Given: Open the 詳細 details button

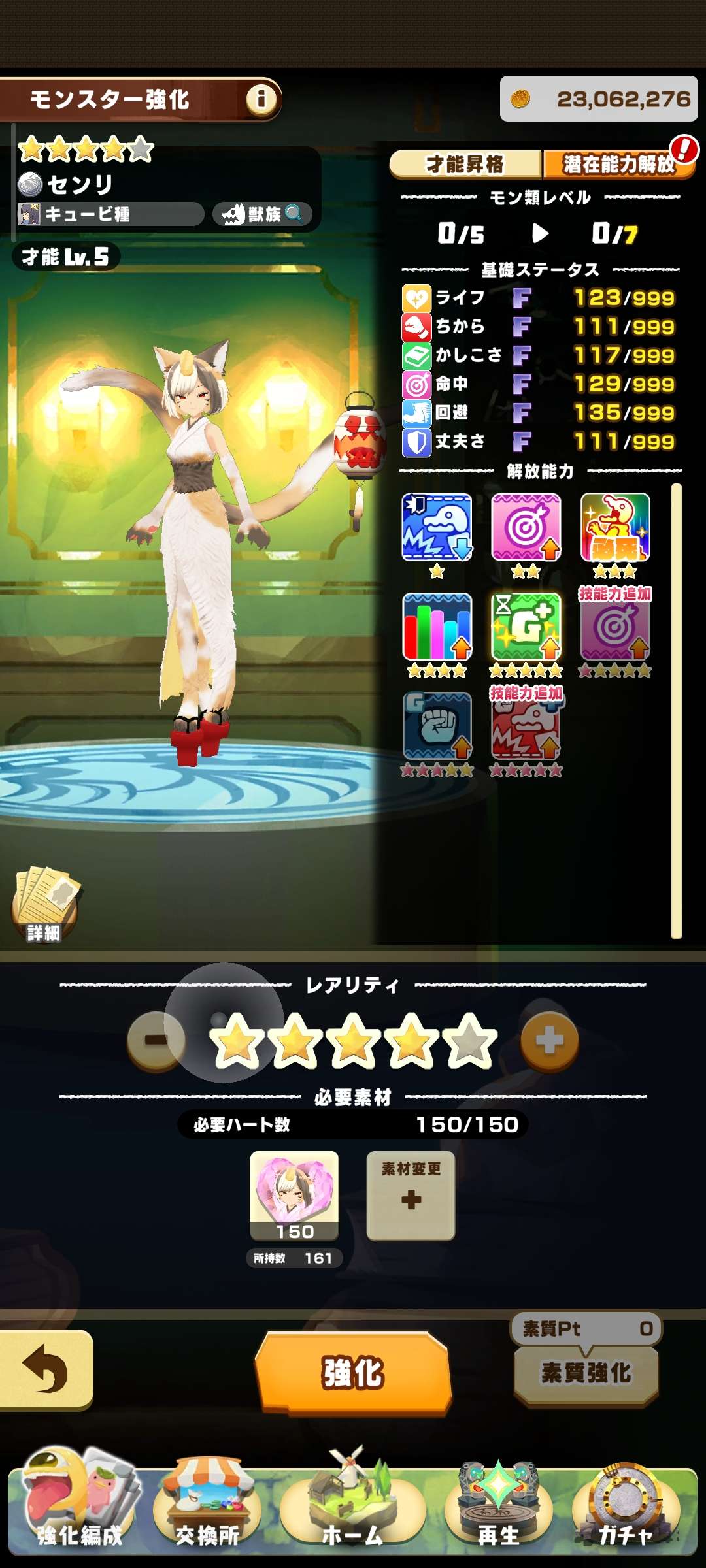Looking at the screenshot, I should click(x=44, y=904).
